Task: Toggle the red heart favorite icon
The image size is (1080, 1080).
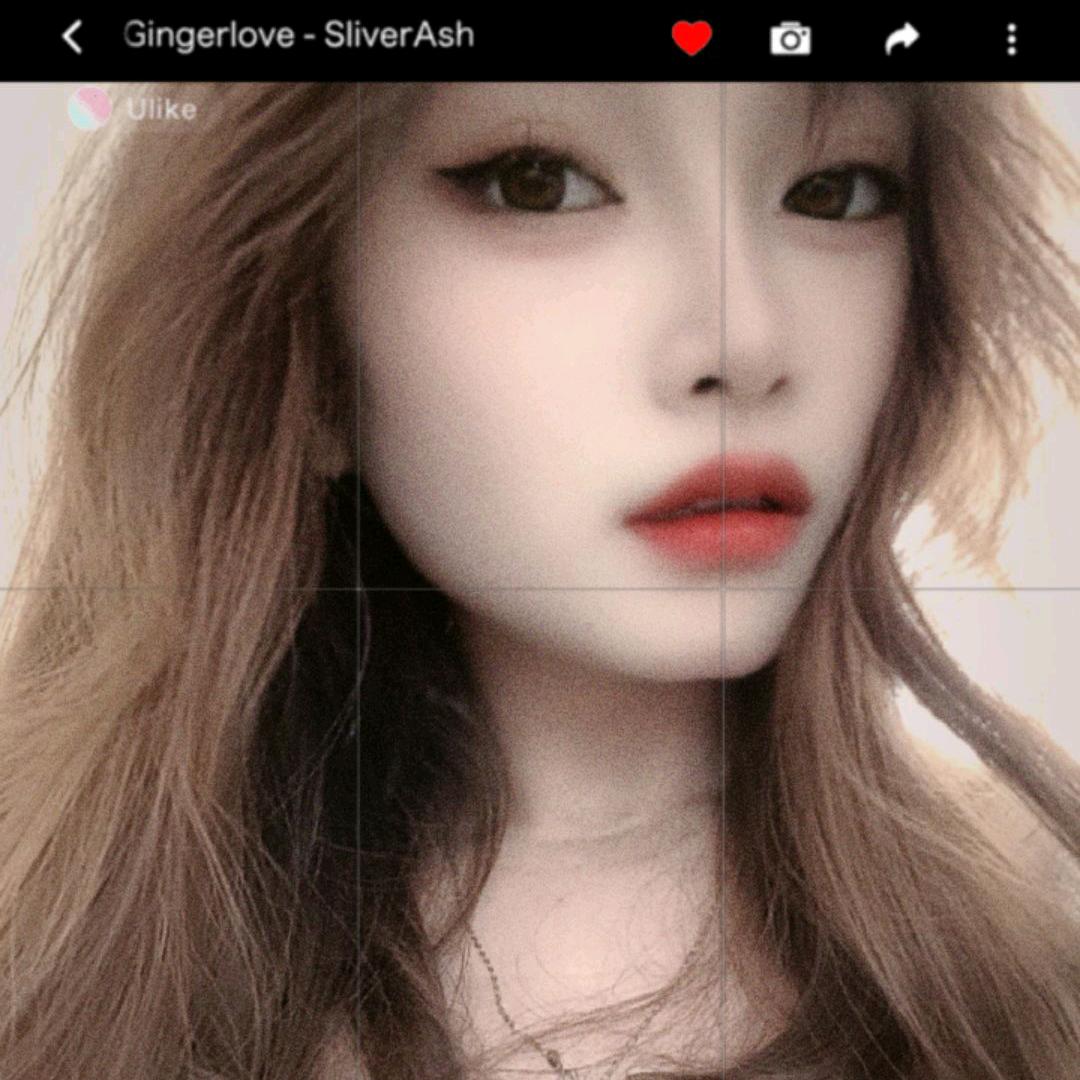Action: coord(691,39)
